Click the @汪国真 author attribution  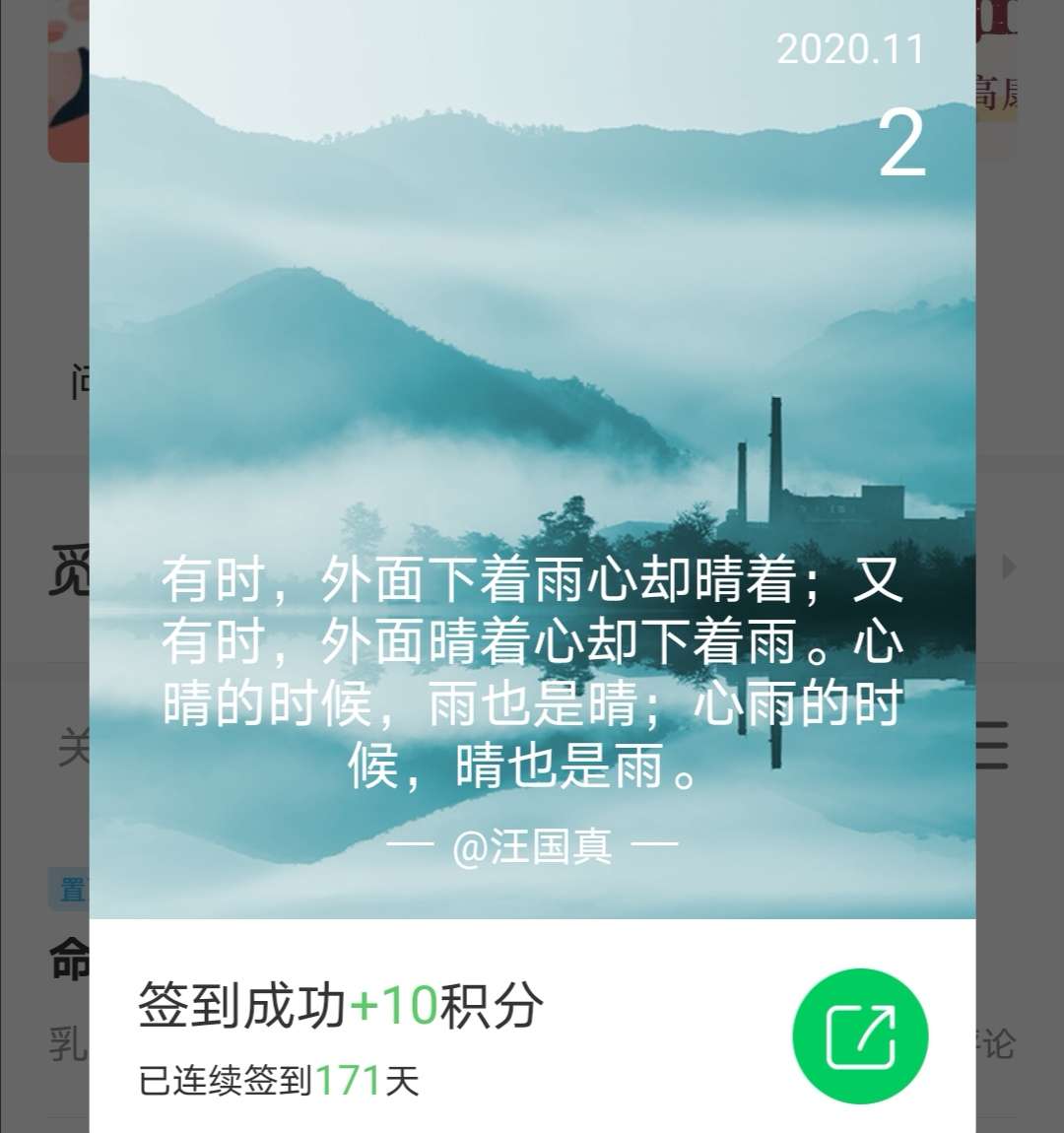coord(532,845)
